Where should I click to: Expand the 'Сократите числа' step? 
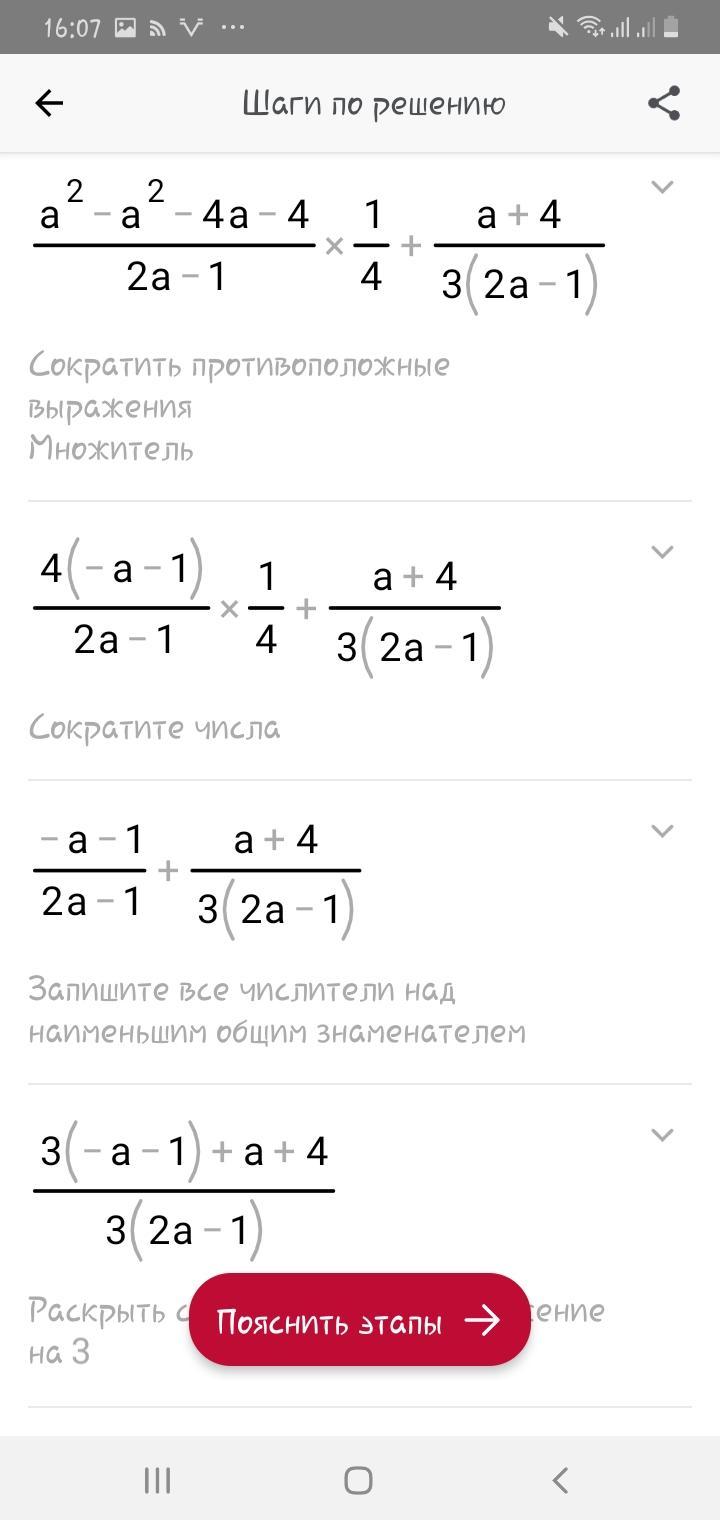662,551
